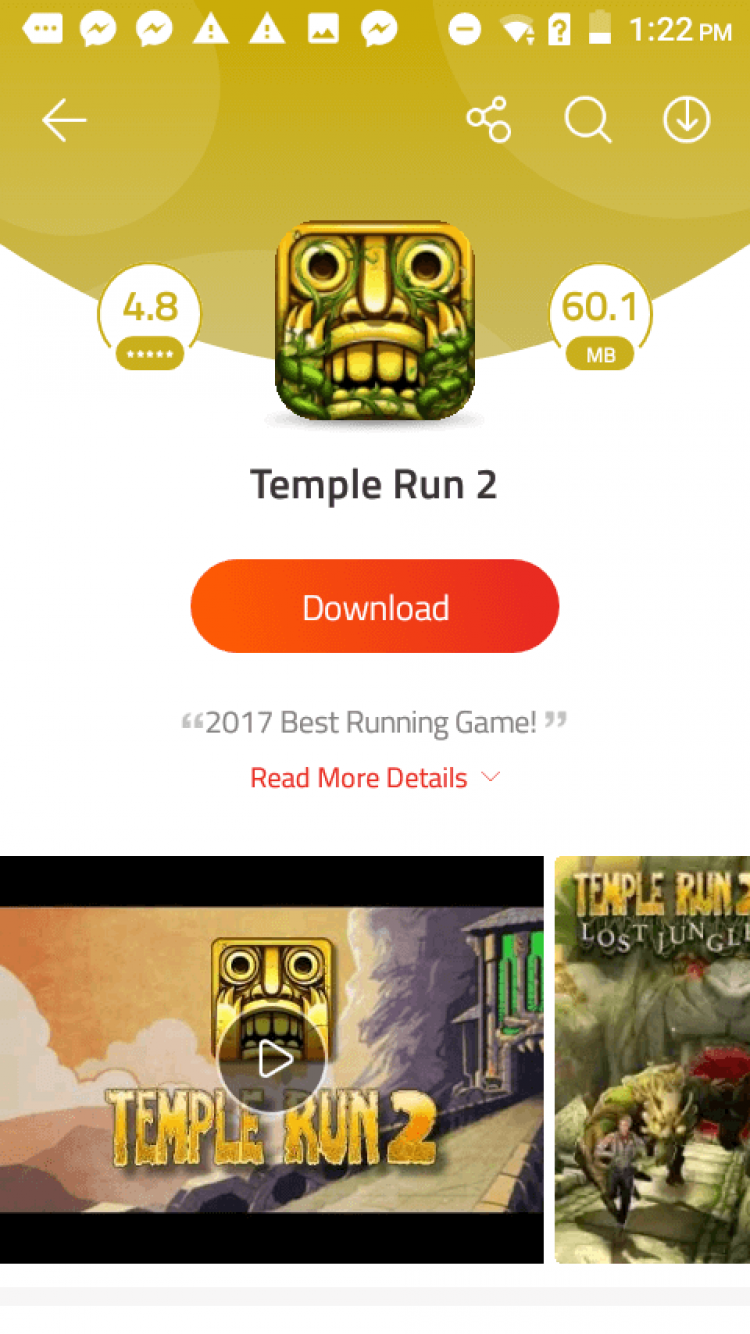Share Temple Run 2 via share icon
This screenshot has height=1334, width=750.
[488, 121]
